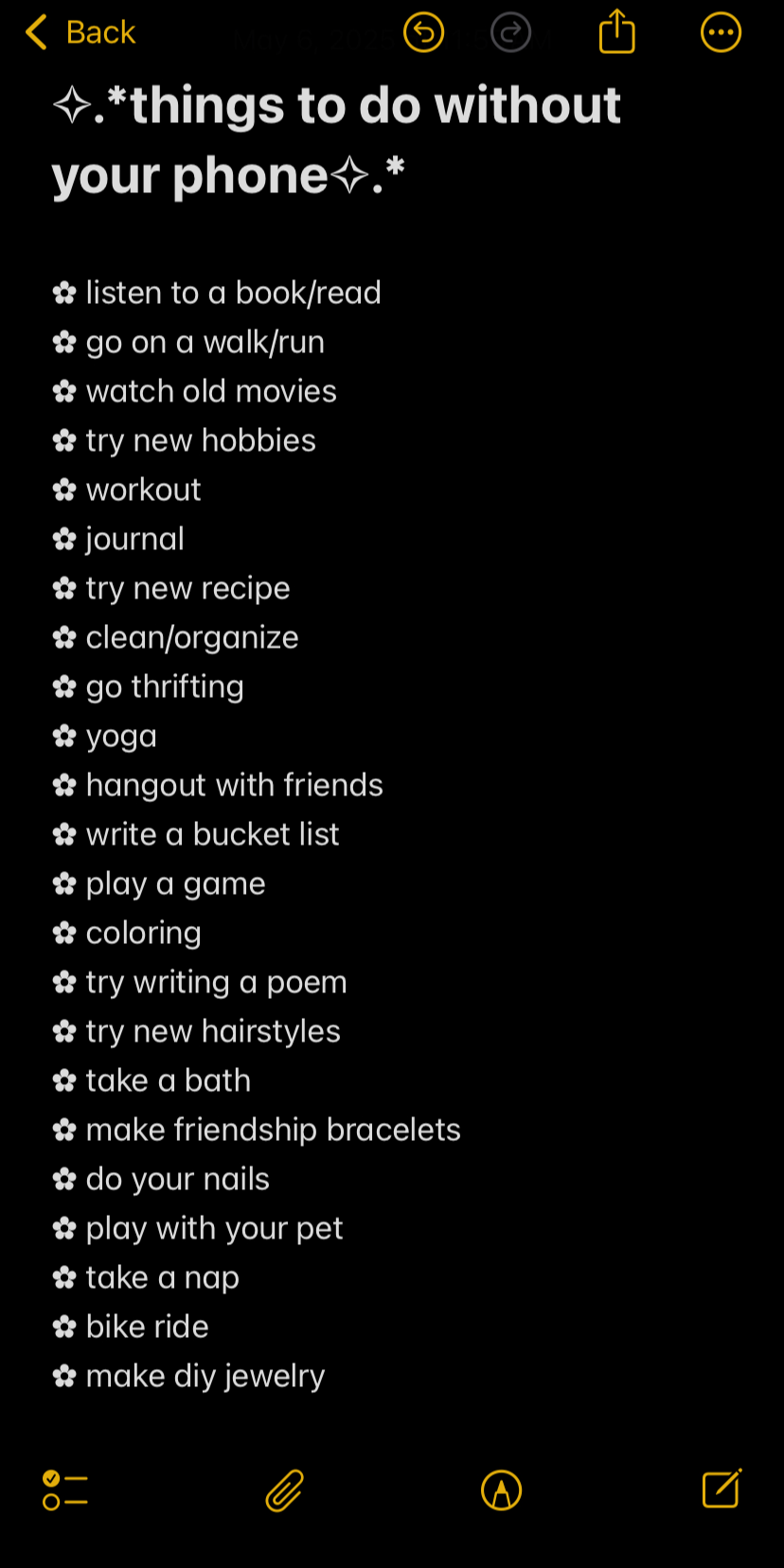Tap the note title text
This screenshot has width=784, height=1568.
[x=336, y=139]
